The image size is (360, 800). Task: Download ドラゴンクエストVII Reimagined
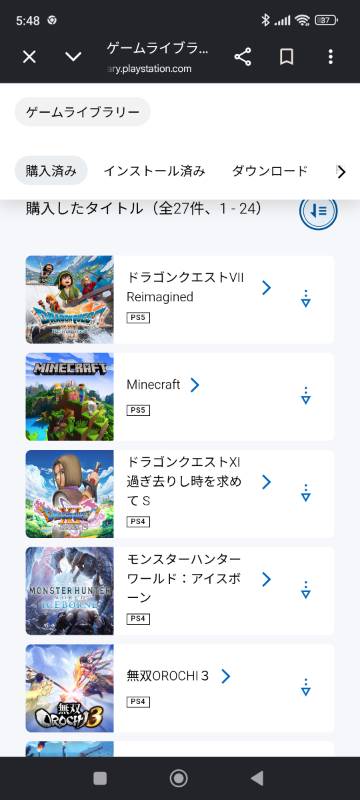pos(305,298)
